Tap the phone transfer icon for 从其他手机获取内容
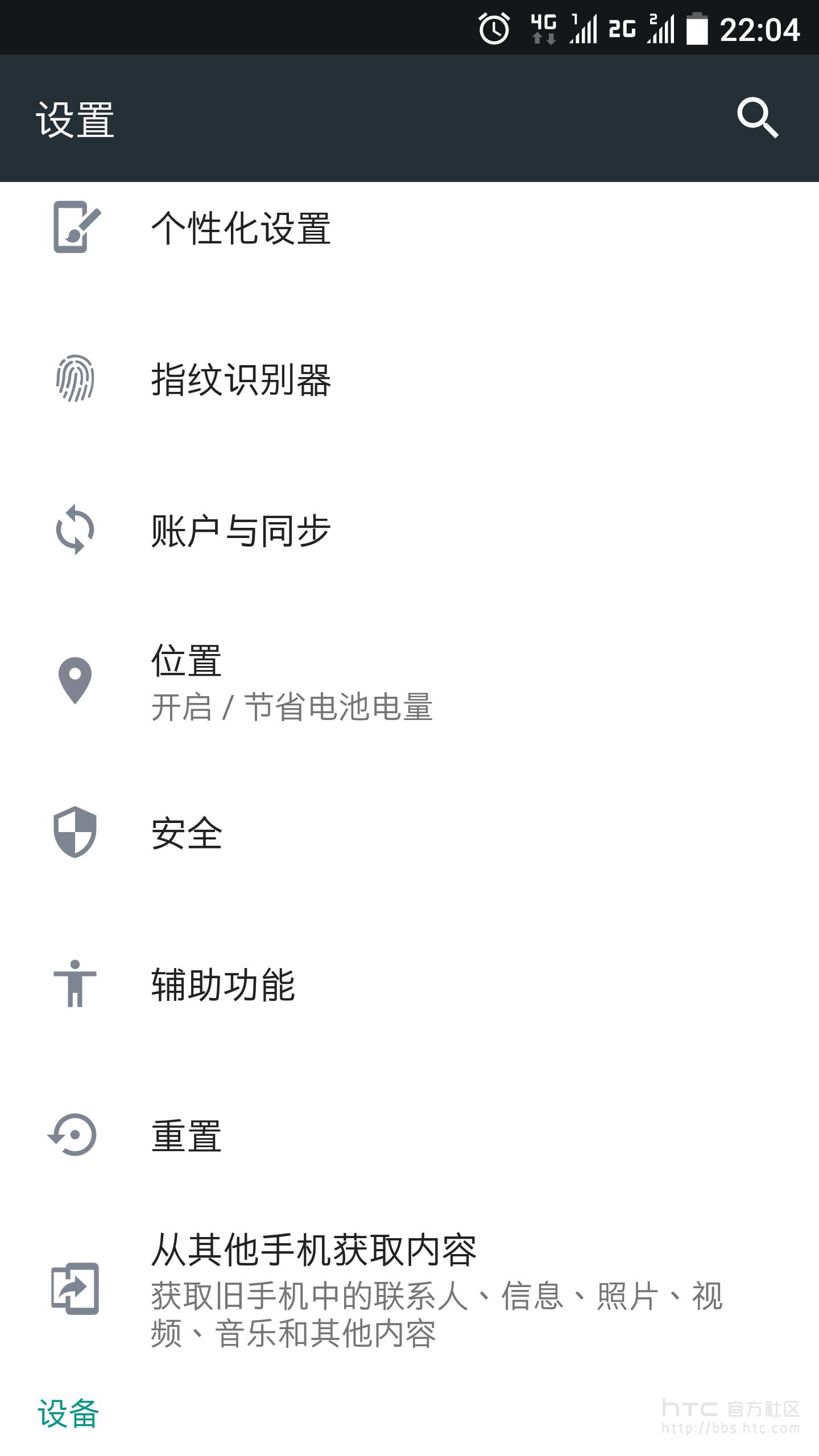Screen dimensions: 819x1456 point(74,1288)
